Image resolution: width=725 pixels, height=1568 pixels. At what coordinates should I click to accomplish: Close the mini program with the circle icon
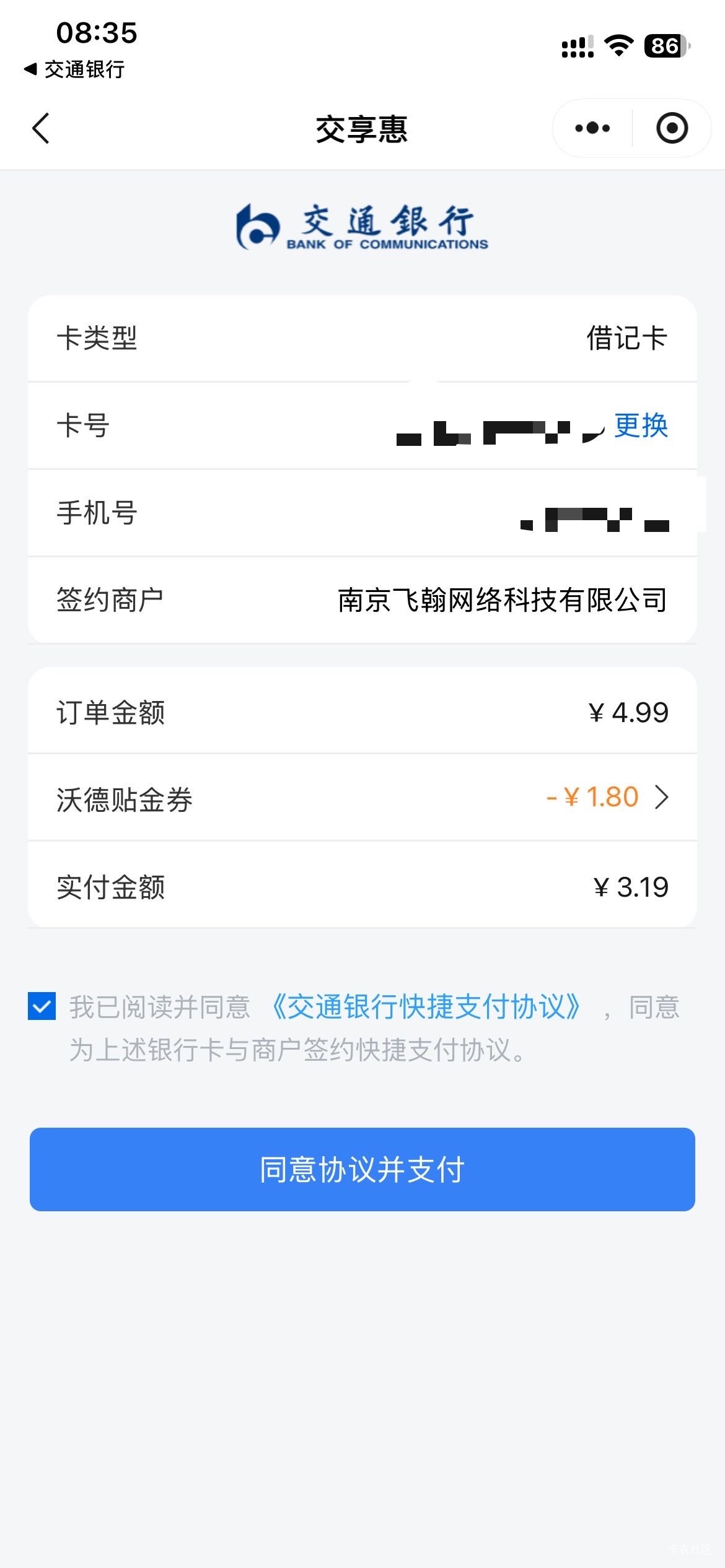tap(672, 128)
